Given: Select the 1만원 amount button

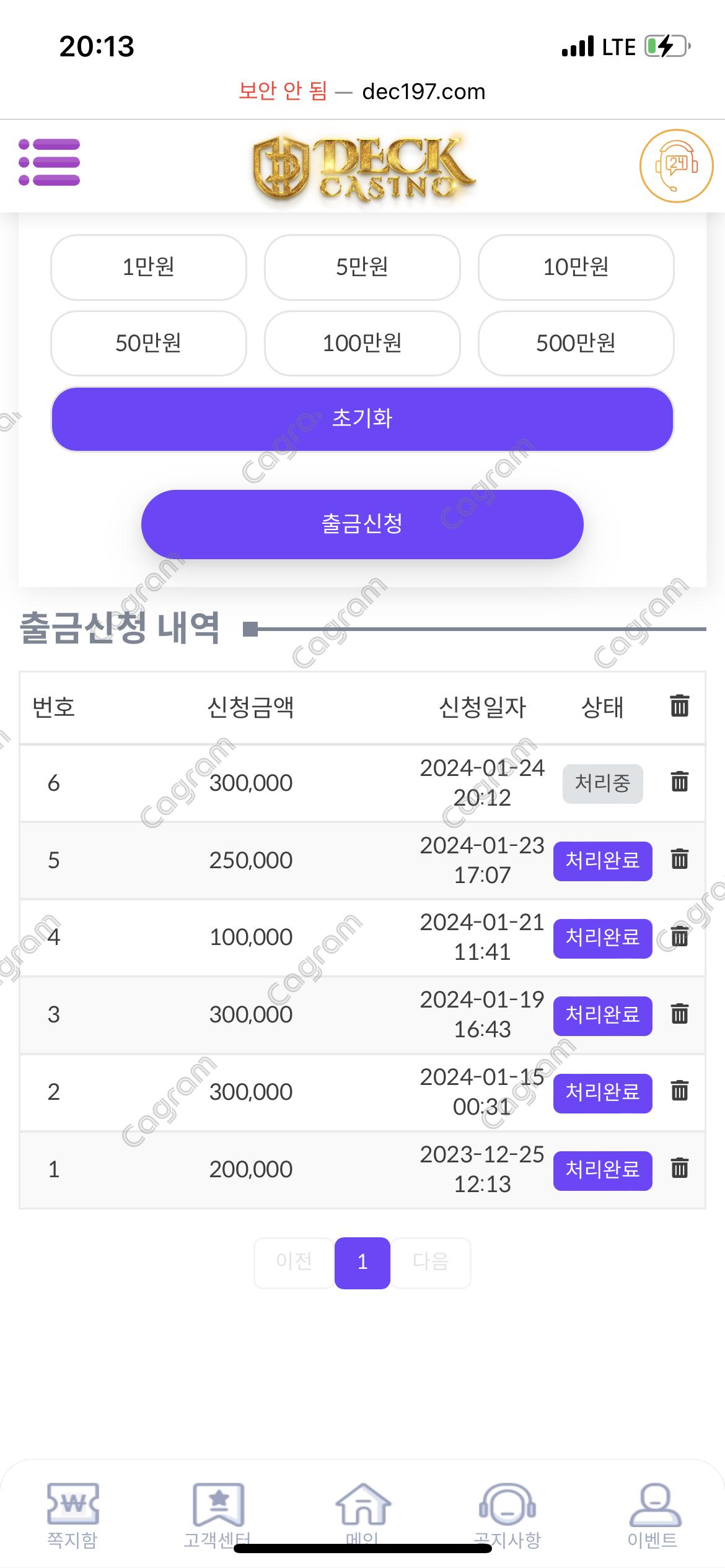Looking at the screenshot, I should tap(148, 267).
